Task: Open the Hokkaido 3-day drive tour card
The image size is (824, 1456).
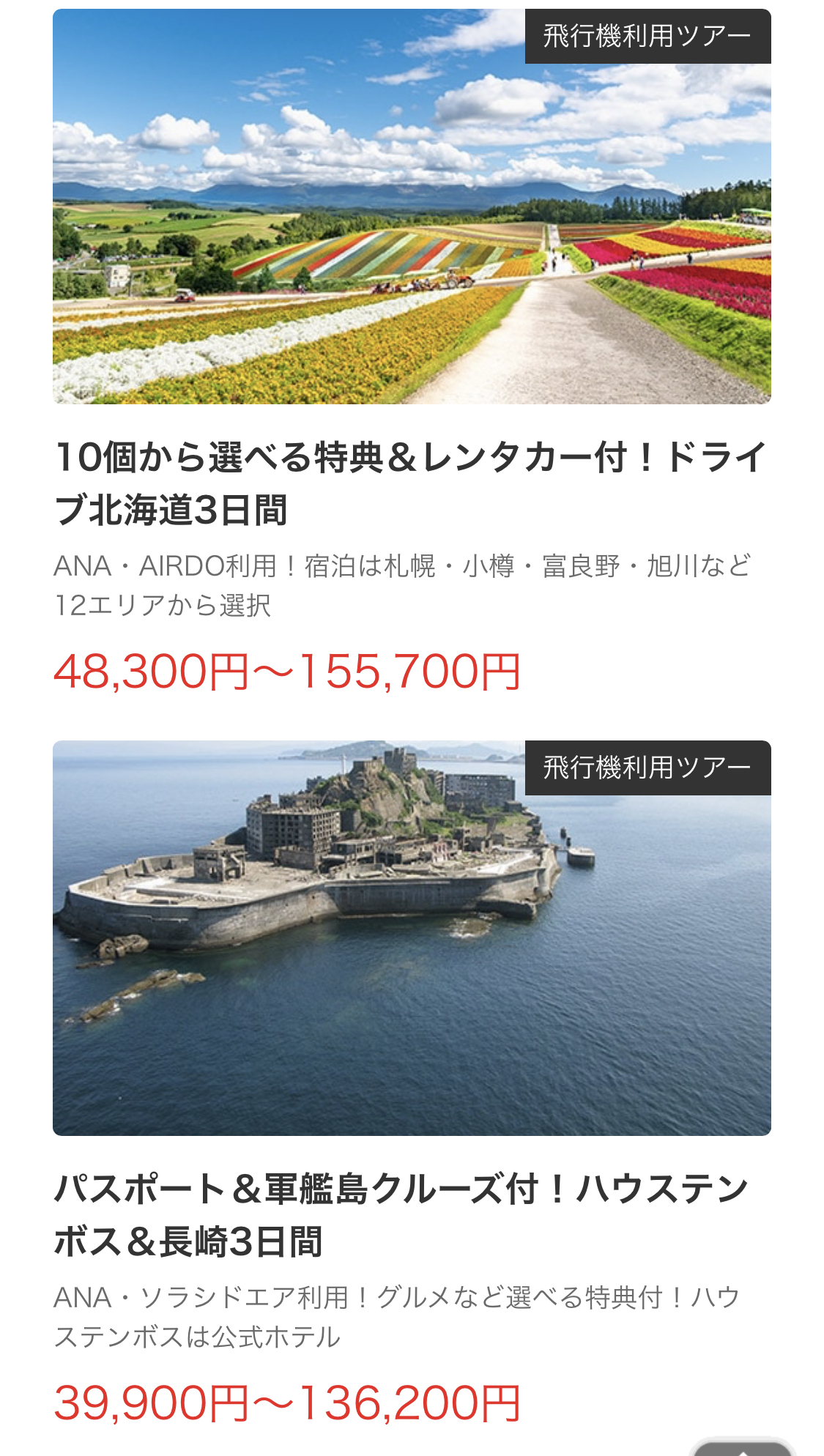Action: [410, 483]
